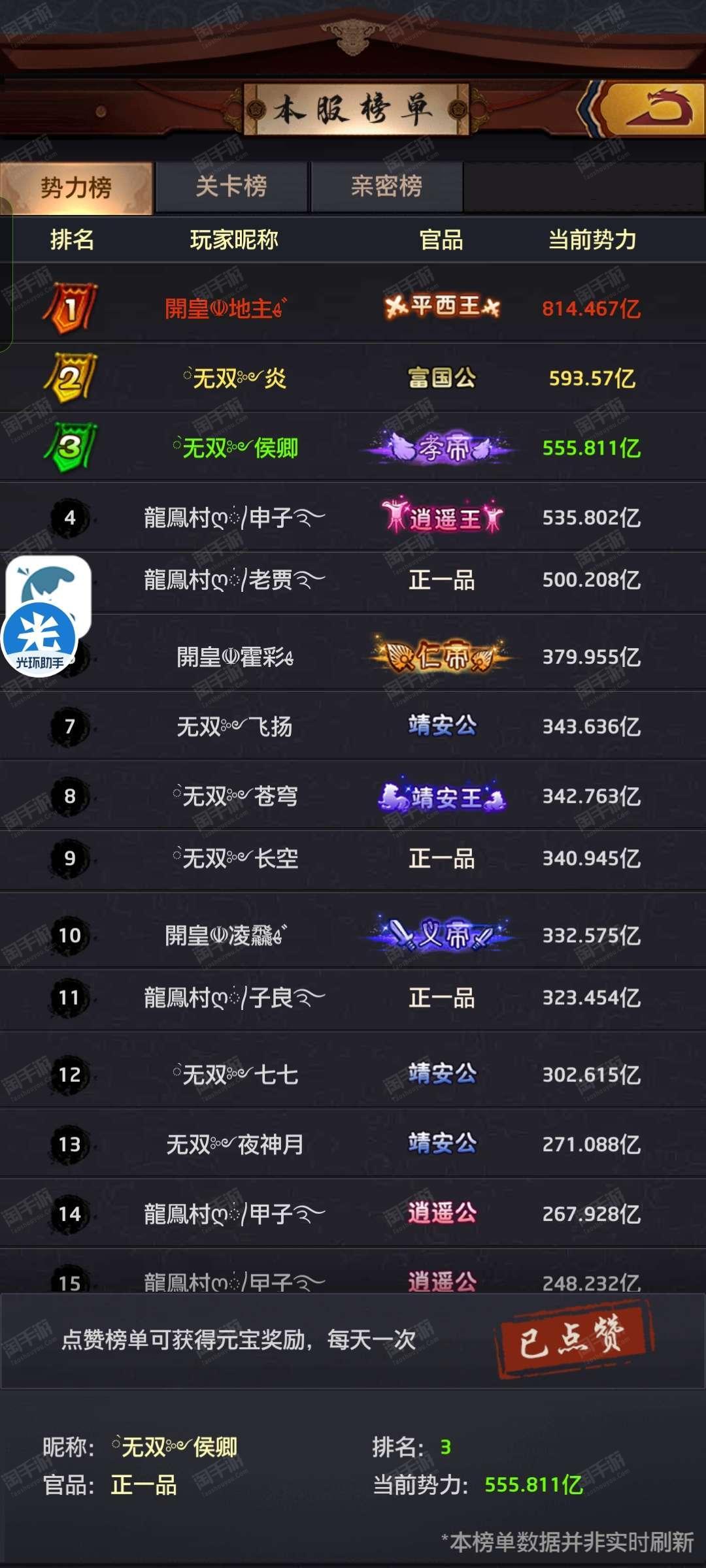Switch to the 亲密榜 tab

click(x=386, y=187)
